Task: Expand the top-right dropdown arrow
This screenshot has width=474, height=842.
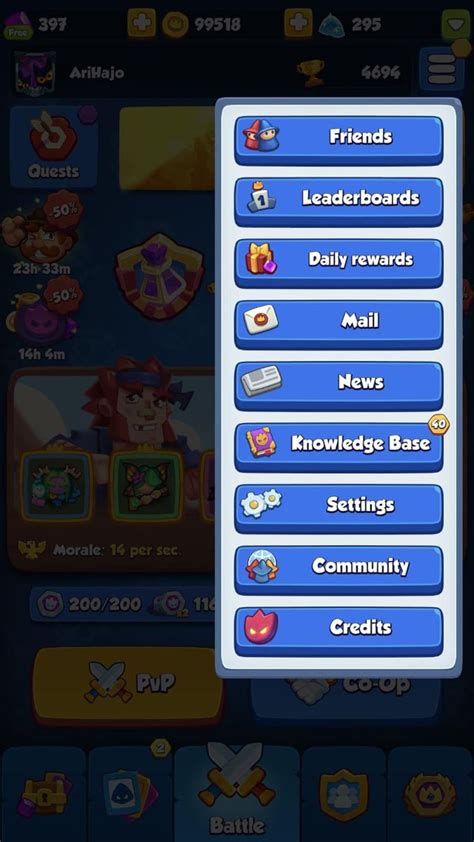Action: [455, 25]
